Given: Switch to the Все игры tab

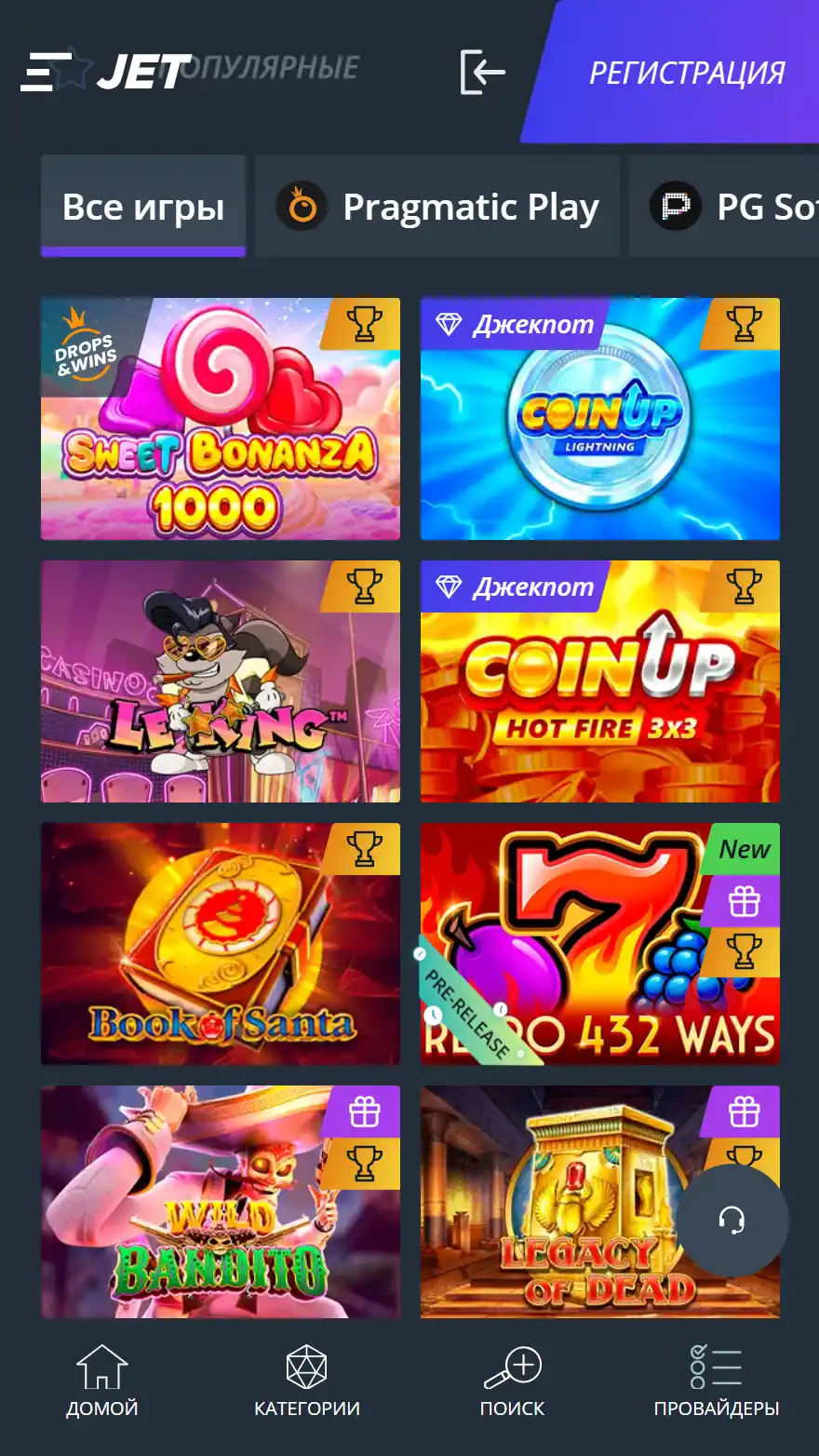Looking at the screenshot, I should click(x=142, y=206).
